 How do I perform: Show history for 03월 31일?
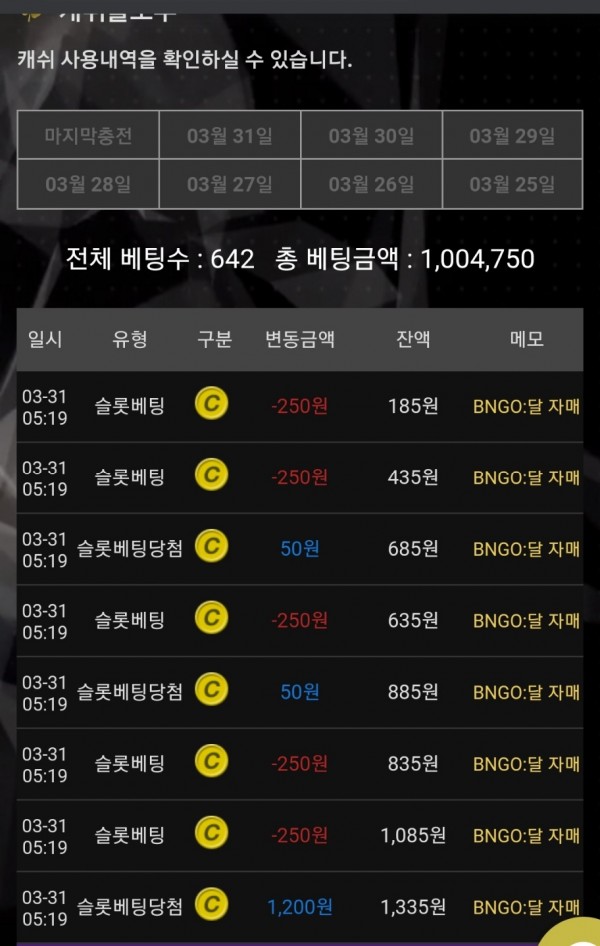(x=229, y=135)
